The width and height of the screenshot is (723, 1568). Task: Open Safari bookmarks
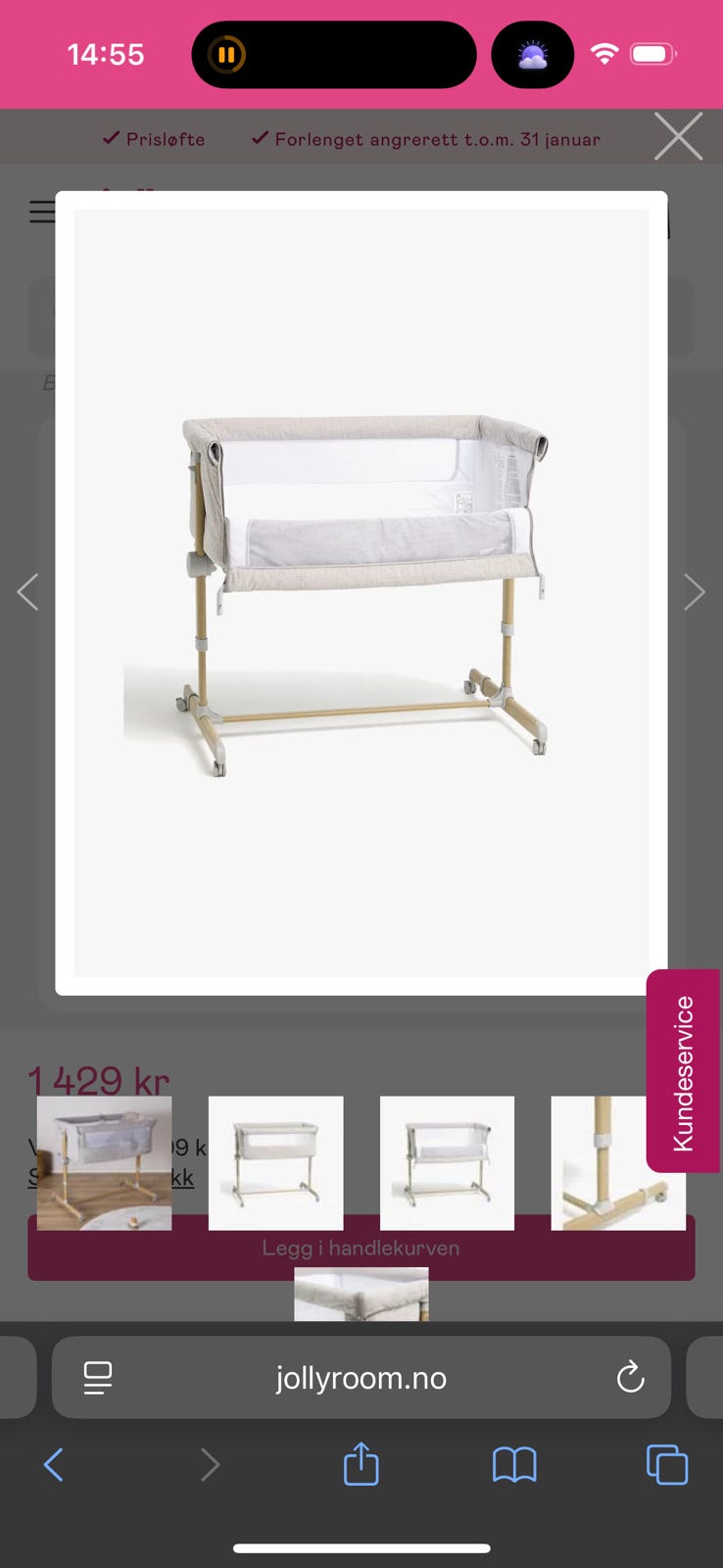(x=514, y=1465)
